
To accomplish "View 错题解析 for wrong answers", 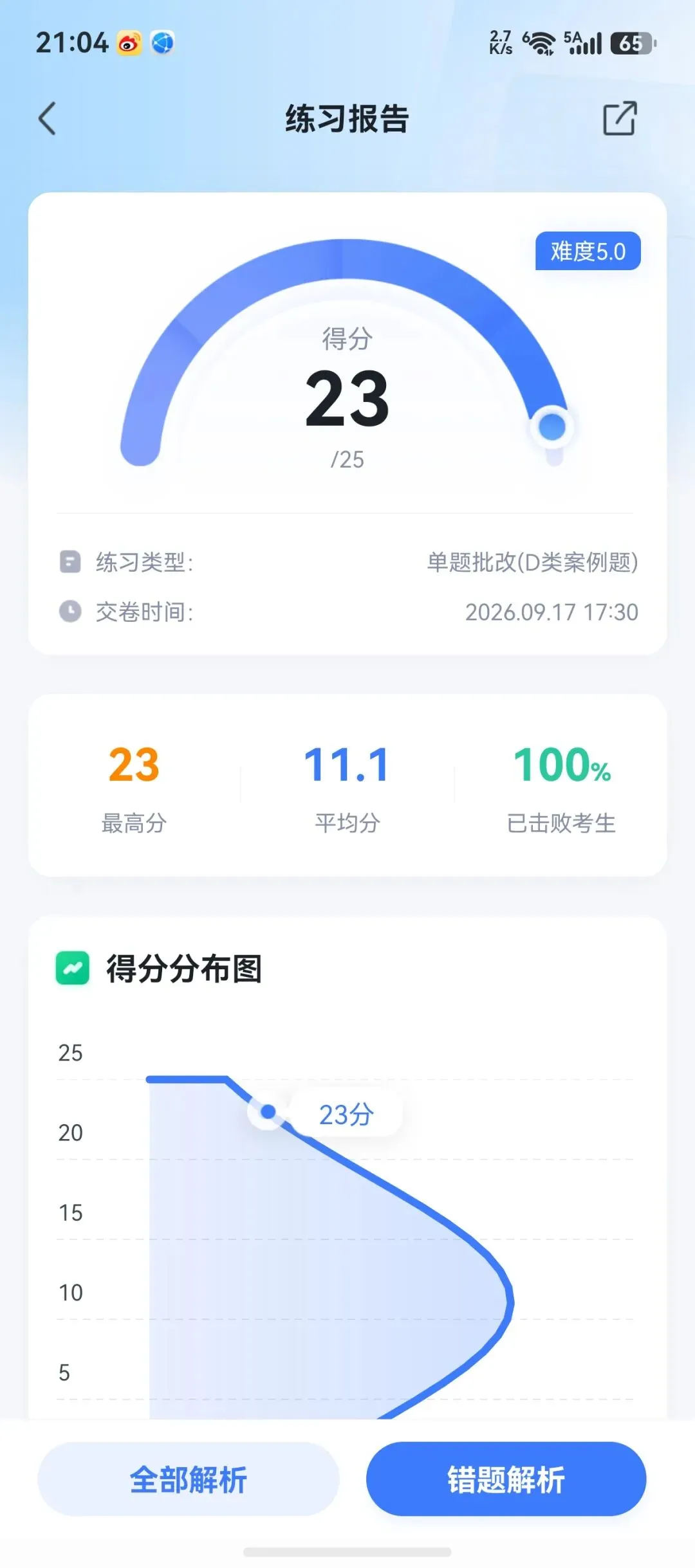I will [x=506, y=1479].
